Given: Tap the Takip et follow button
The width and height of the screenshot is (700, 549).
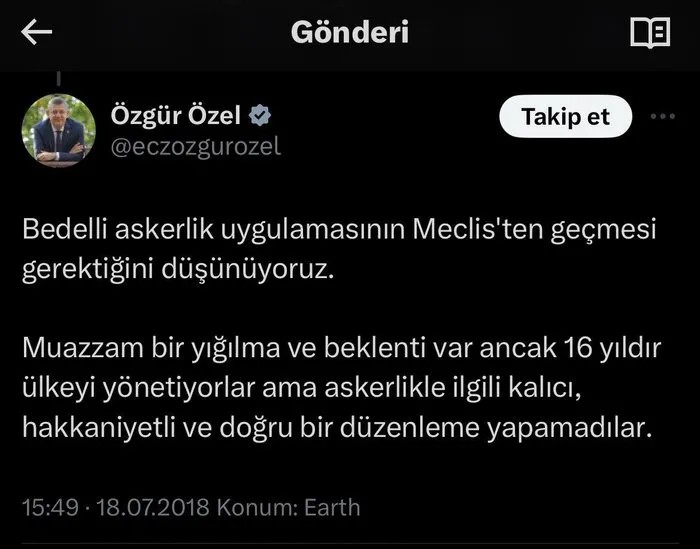Looking at the screenshot, I should click(x=565, y=117).
